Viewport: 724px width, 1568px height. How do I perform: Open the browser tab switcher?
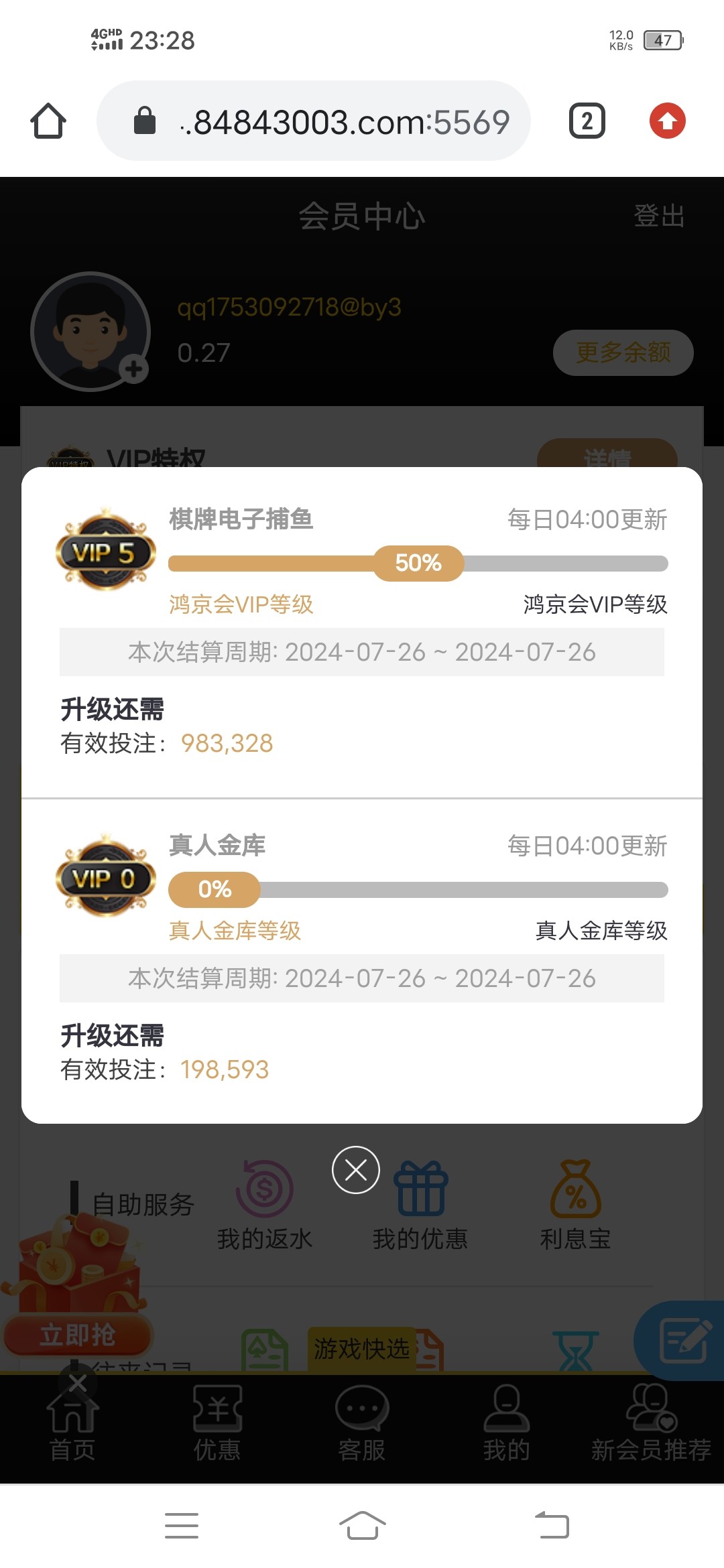[x=587, y=121]
